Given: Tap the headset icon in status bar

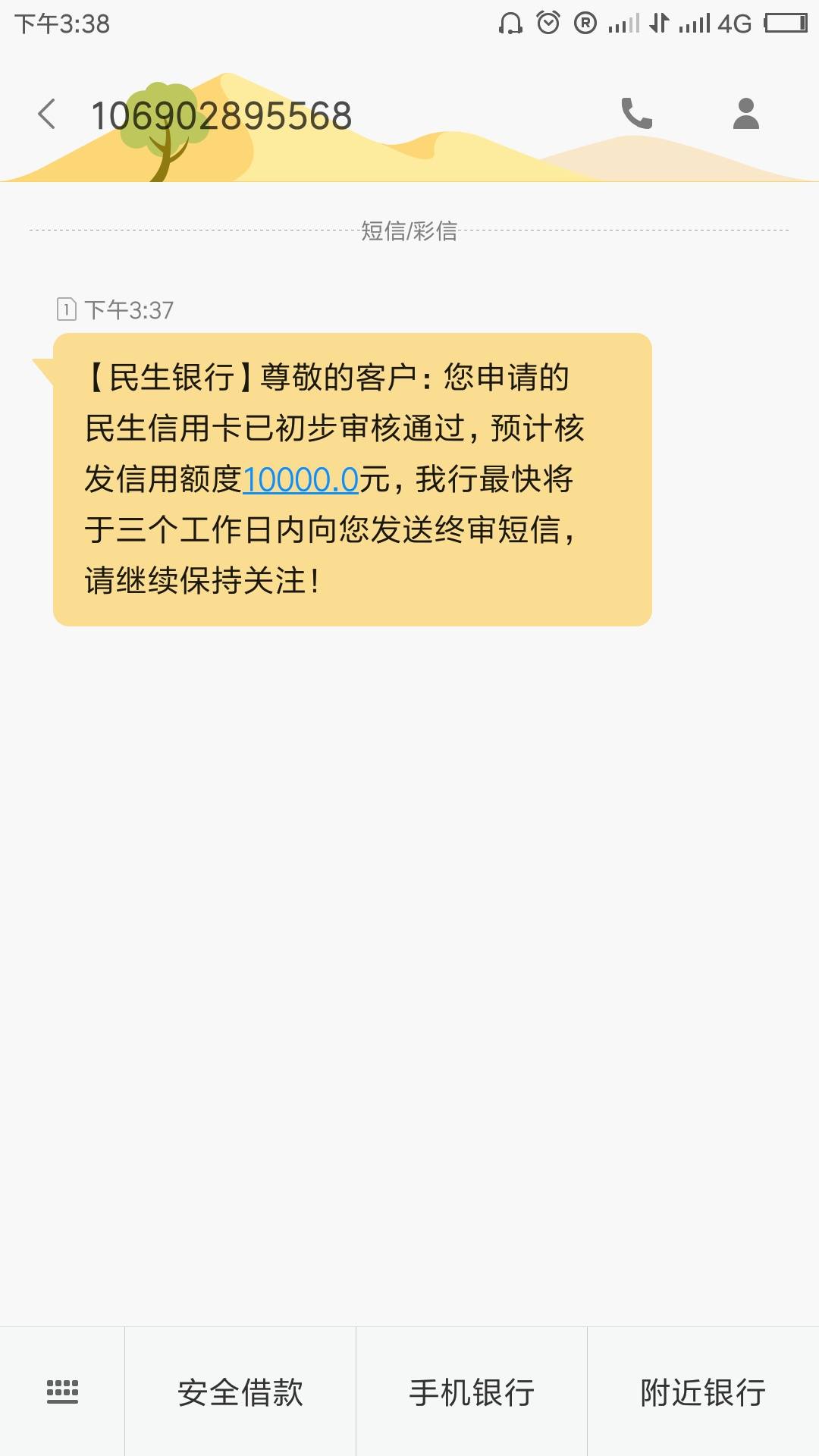Looking at the screenshot, I should click(512, 23).
